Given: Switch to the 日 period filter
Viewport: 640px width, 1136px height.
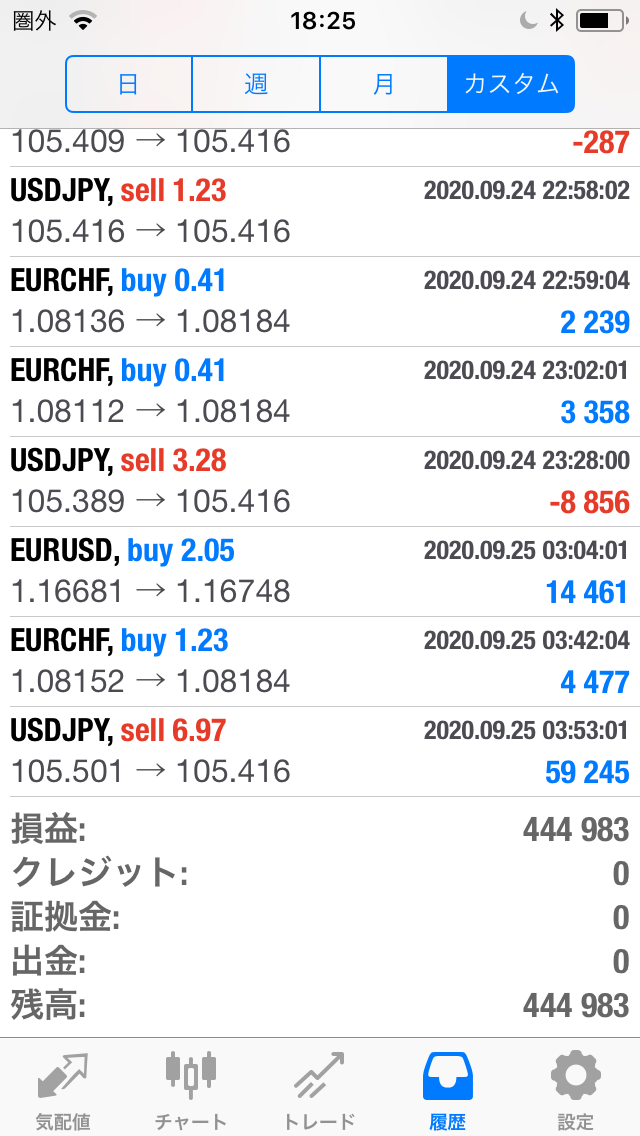Looking at the screenshot, I should (129, 84).
